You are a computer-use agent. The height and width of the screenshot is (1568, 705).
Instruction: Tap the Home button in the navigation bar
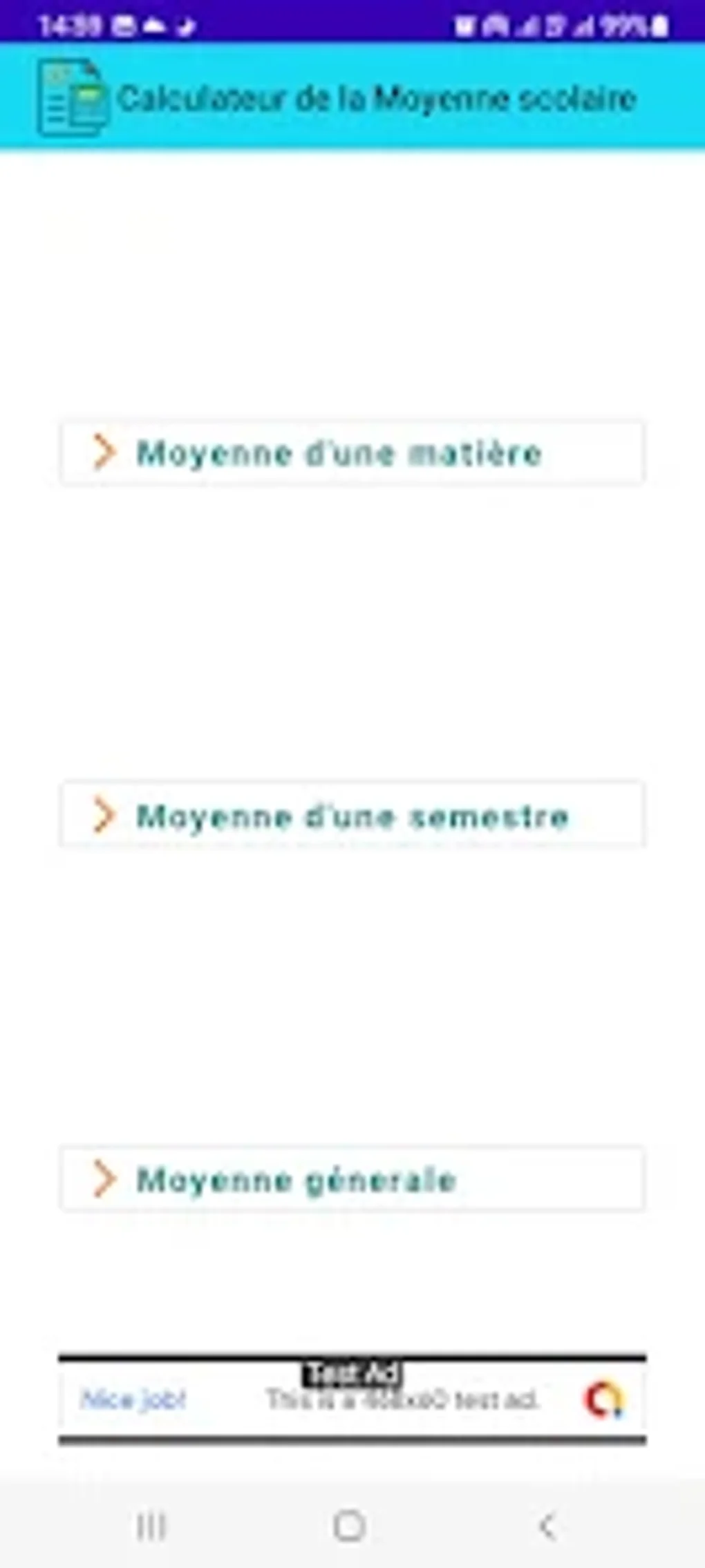(x=351, y=1528)
